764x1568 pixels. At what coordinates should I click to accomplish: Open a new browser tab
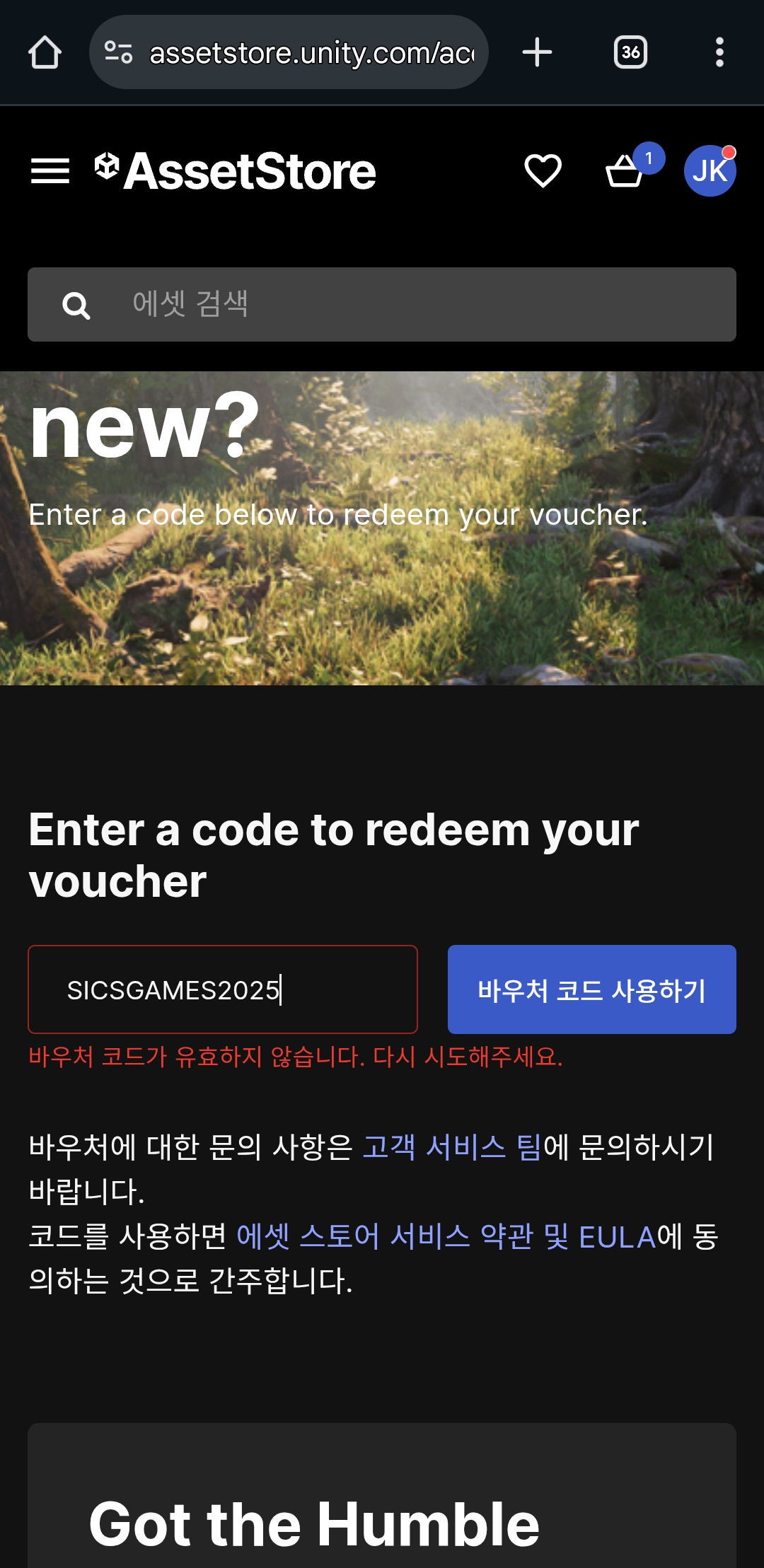tap(537, 52)
